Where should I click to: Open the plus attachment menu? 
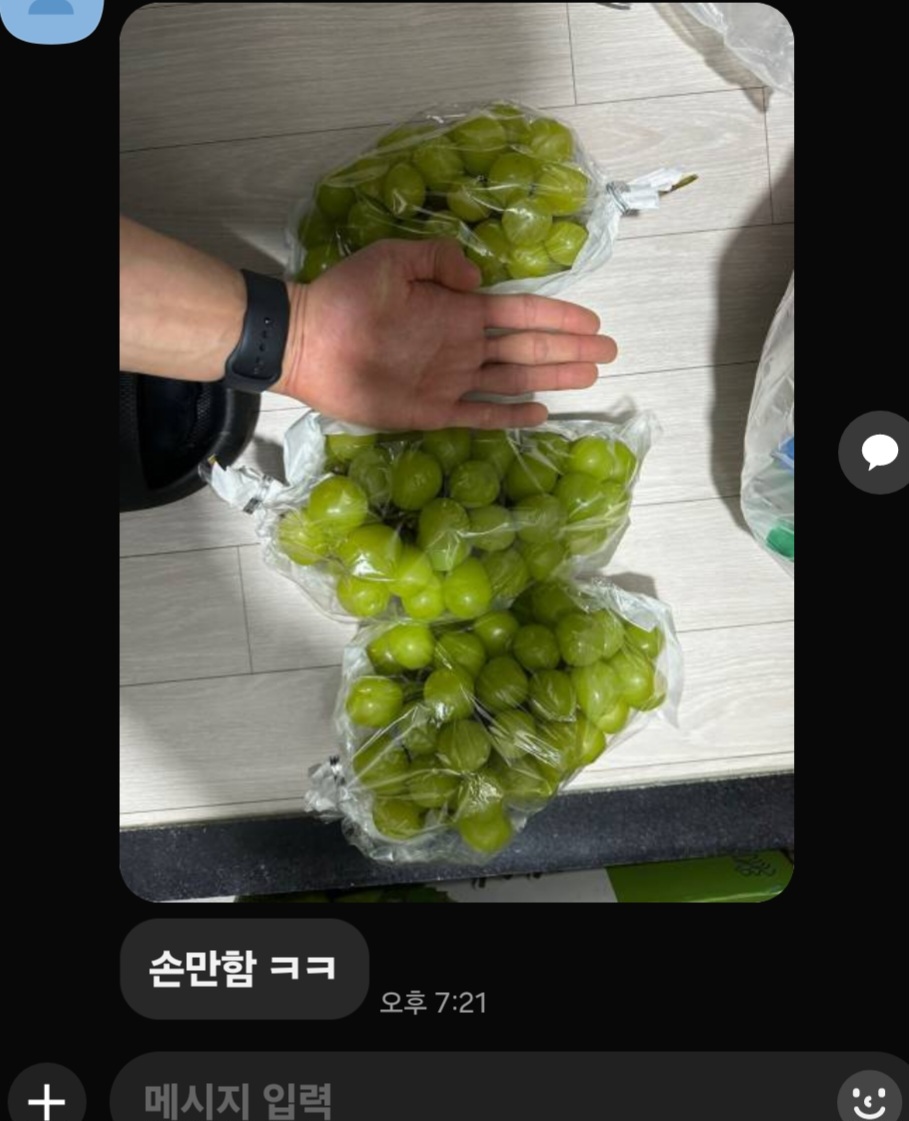pyautogui.click(x=46, y=1098)
